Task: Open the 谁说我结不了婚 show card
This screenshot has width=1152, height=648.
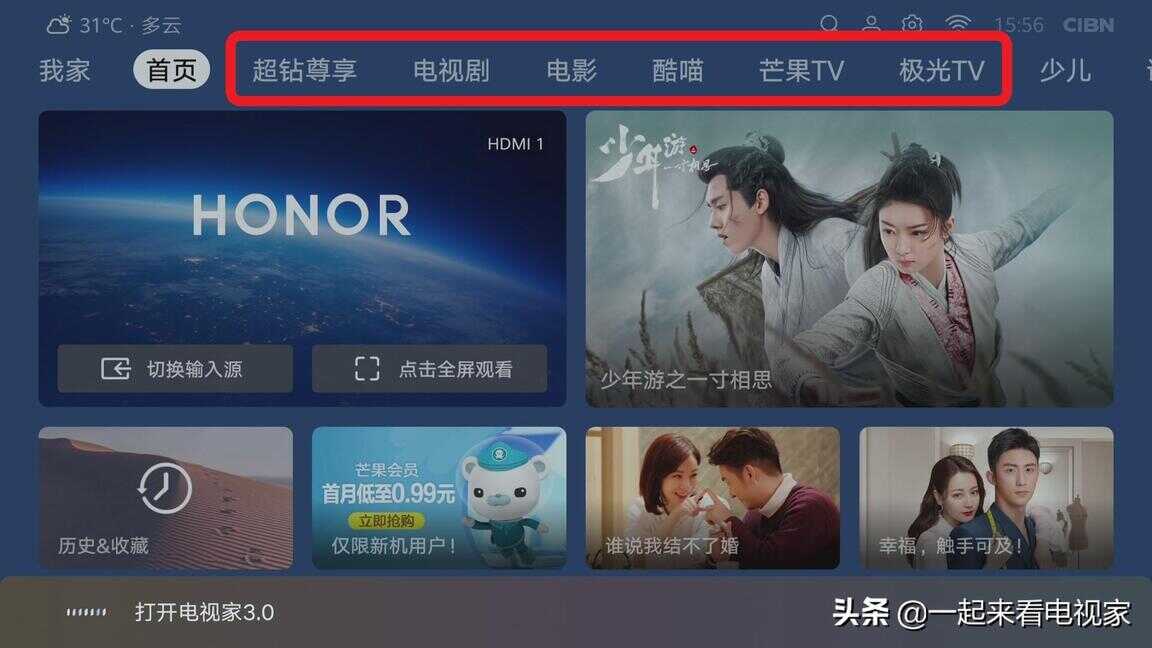Action: click(712, 498)
